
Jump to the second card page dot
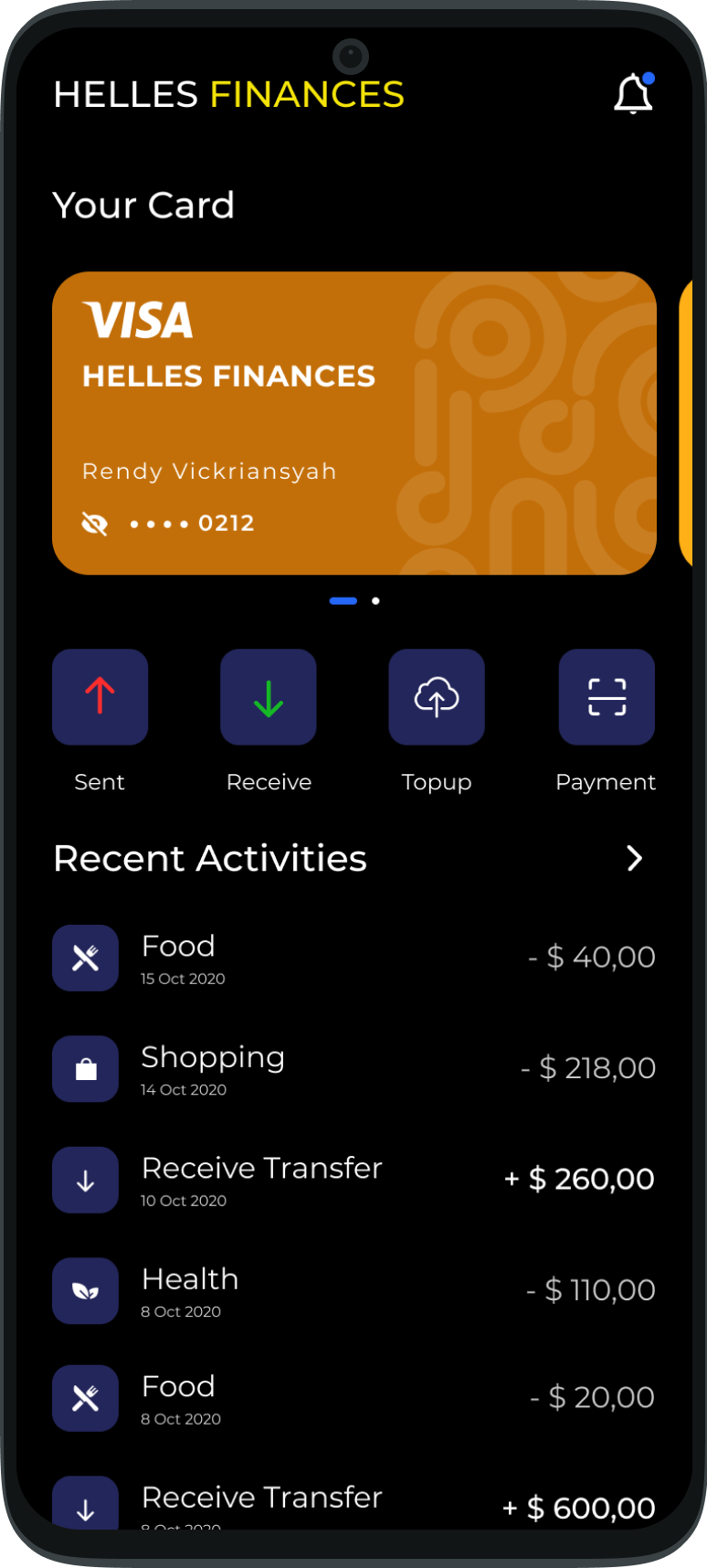(x=375, y=600)
